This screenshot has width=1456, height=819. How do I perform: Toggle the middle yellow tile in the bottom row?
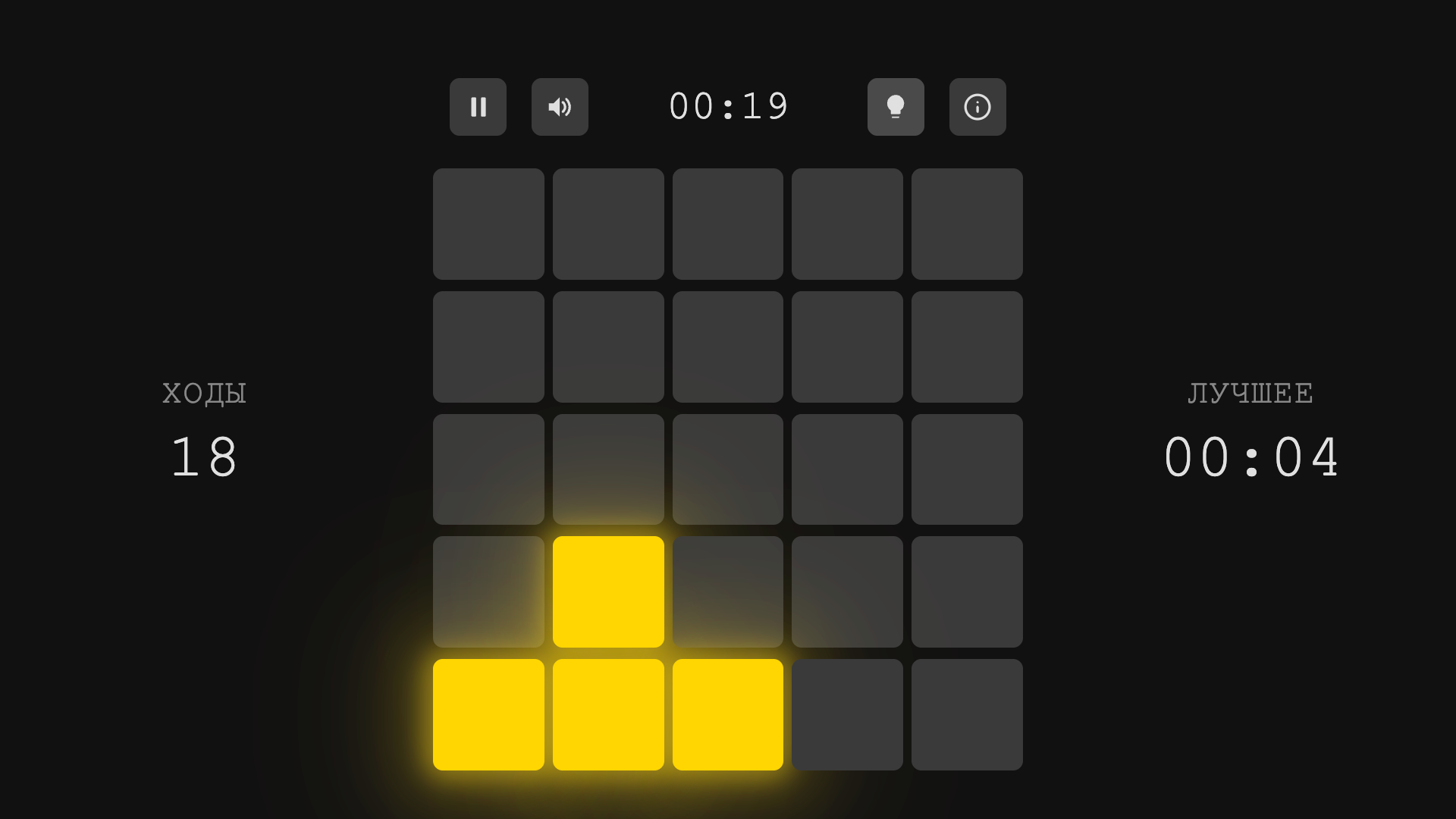coord(608,714)
